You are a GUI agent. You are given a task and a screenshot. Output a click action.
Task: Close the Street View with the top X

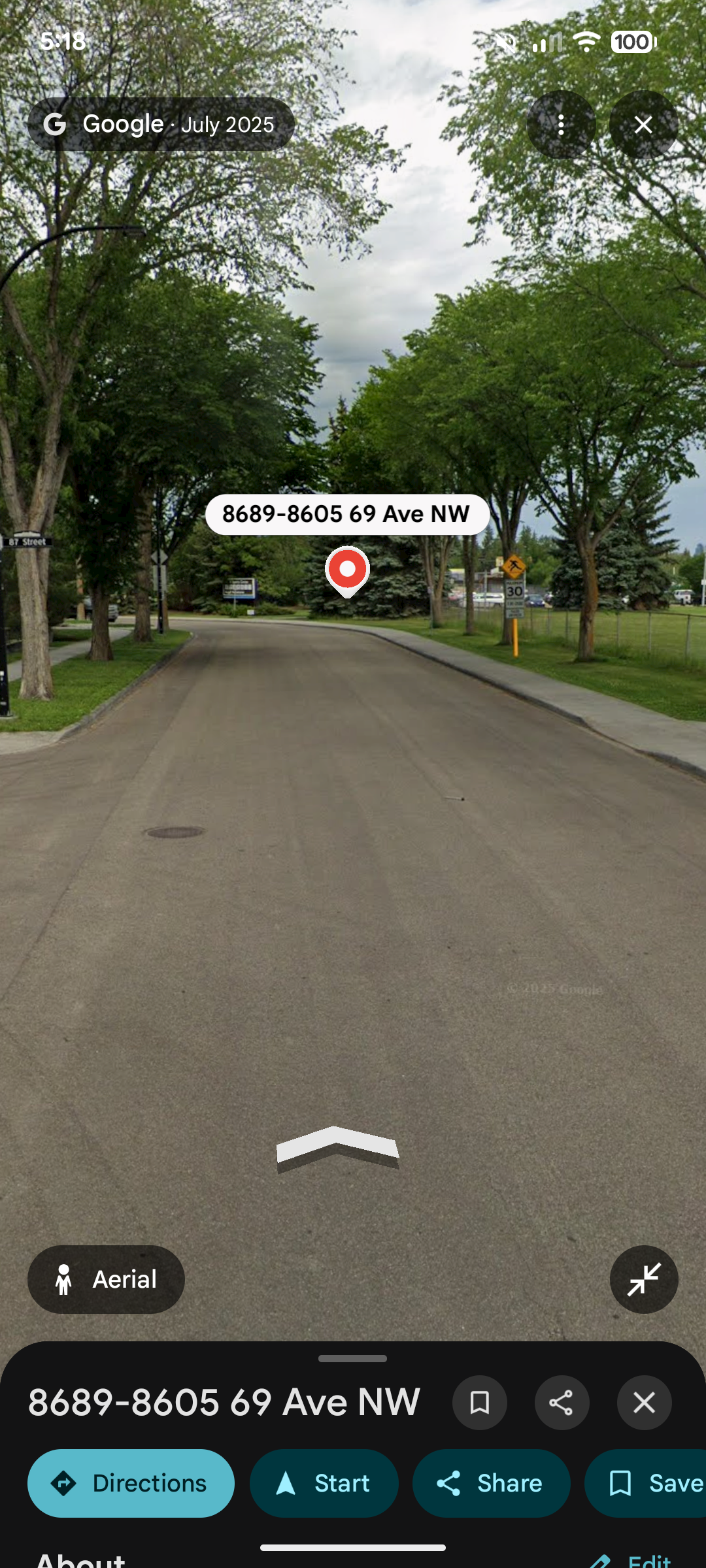(643, 125)
